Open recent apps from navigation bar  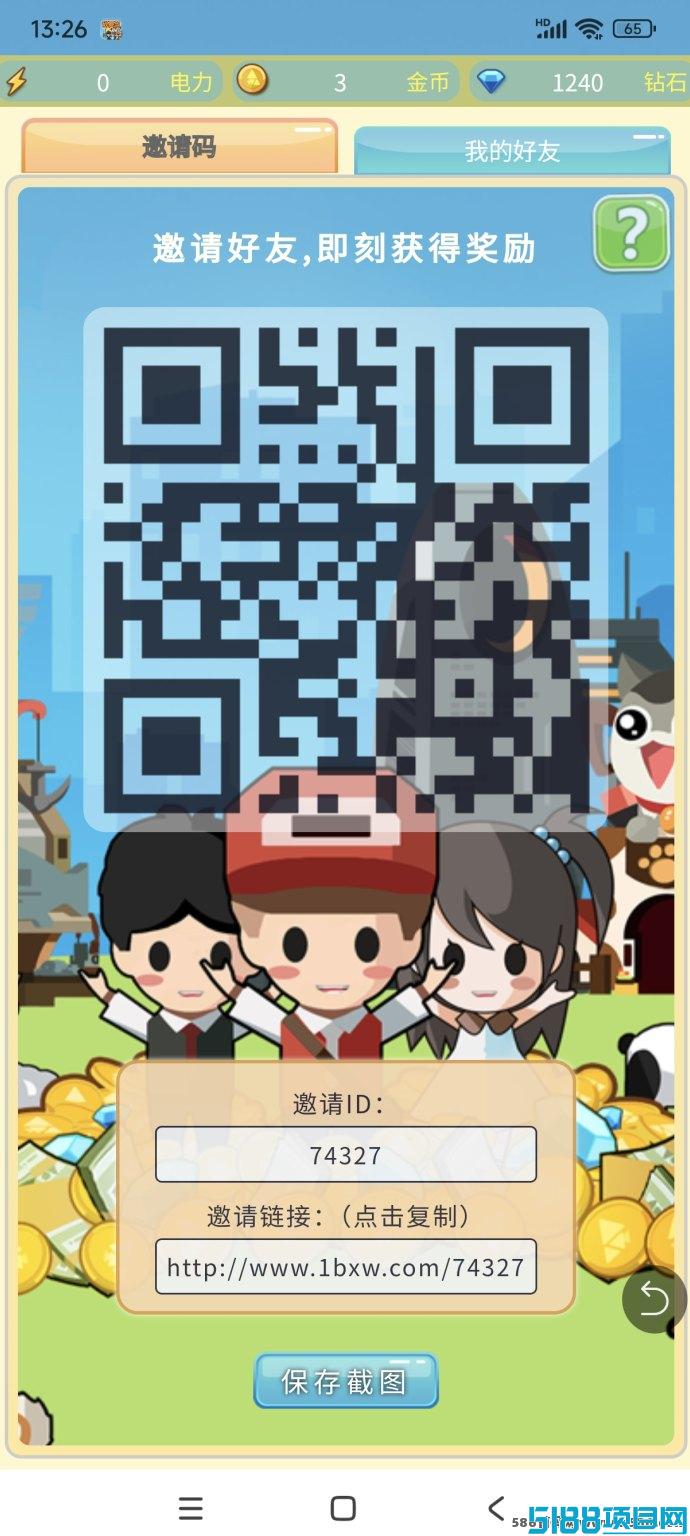click(191, 1508)
